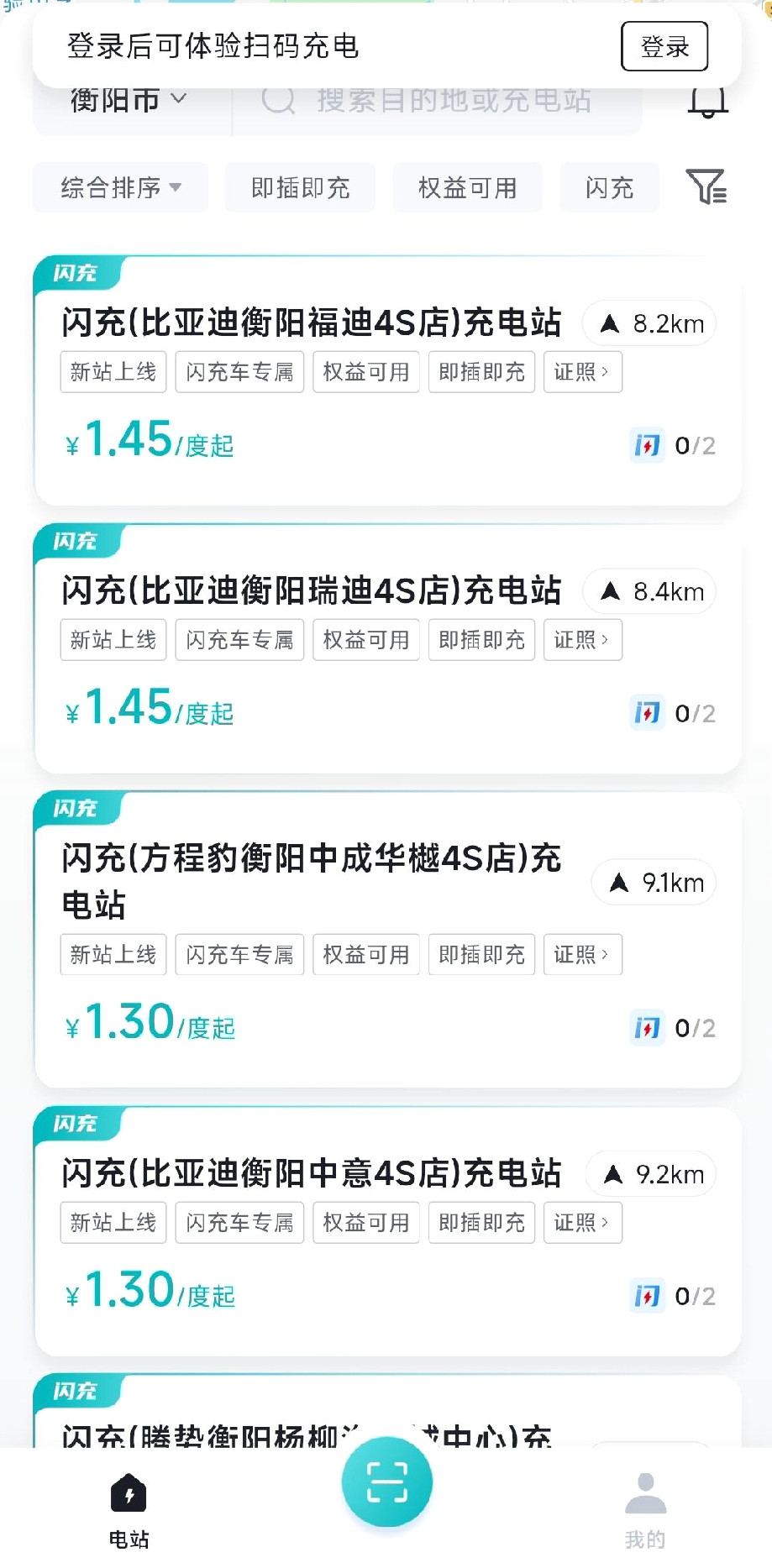Screen dimensions: 772x1568
Task: Expand 证照 details on 瑞迪4S店 card
Action: [582, 639]
